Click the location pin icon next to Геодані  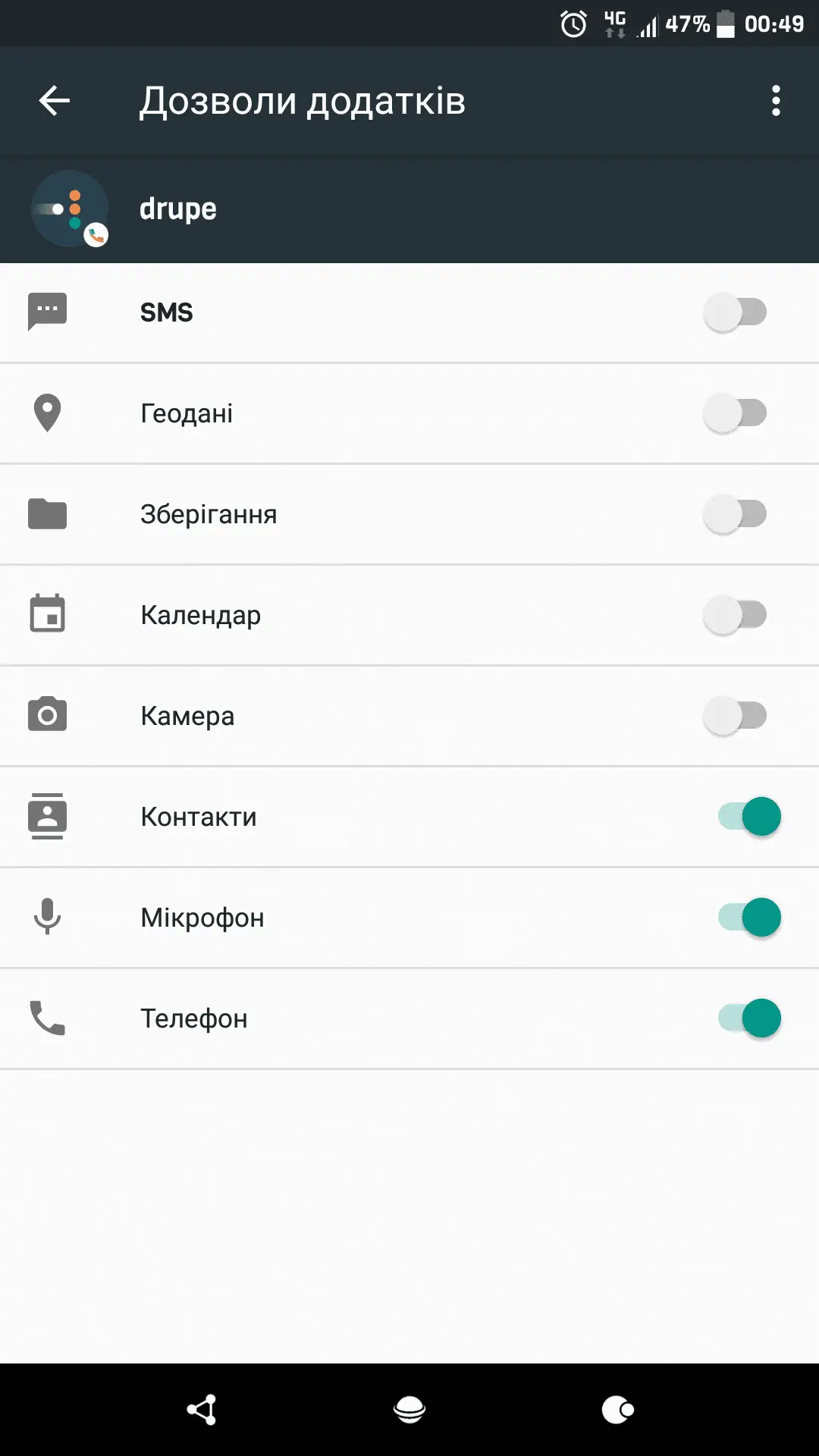47,413
